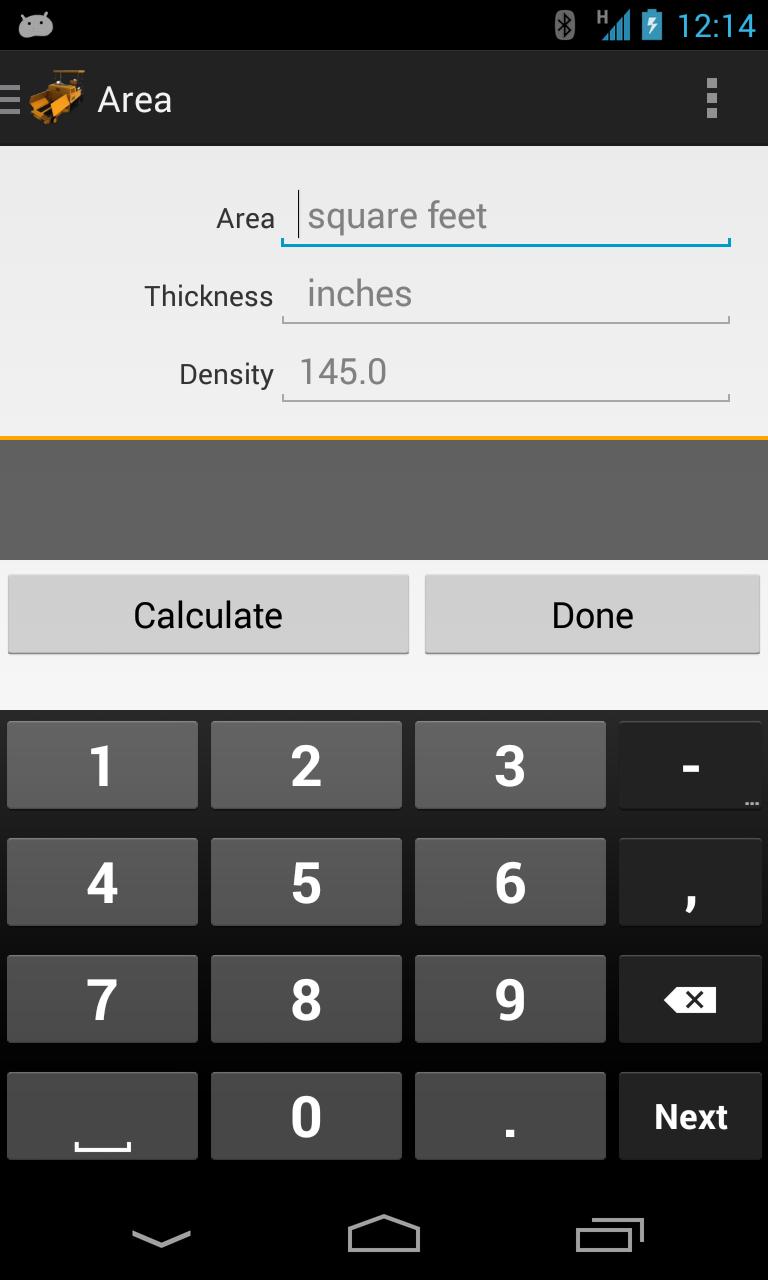Tap the paver app icon in action bar
The image size is (768, 1280).
pos(57,98)
